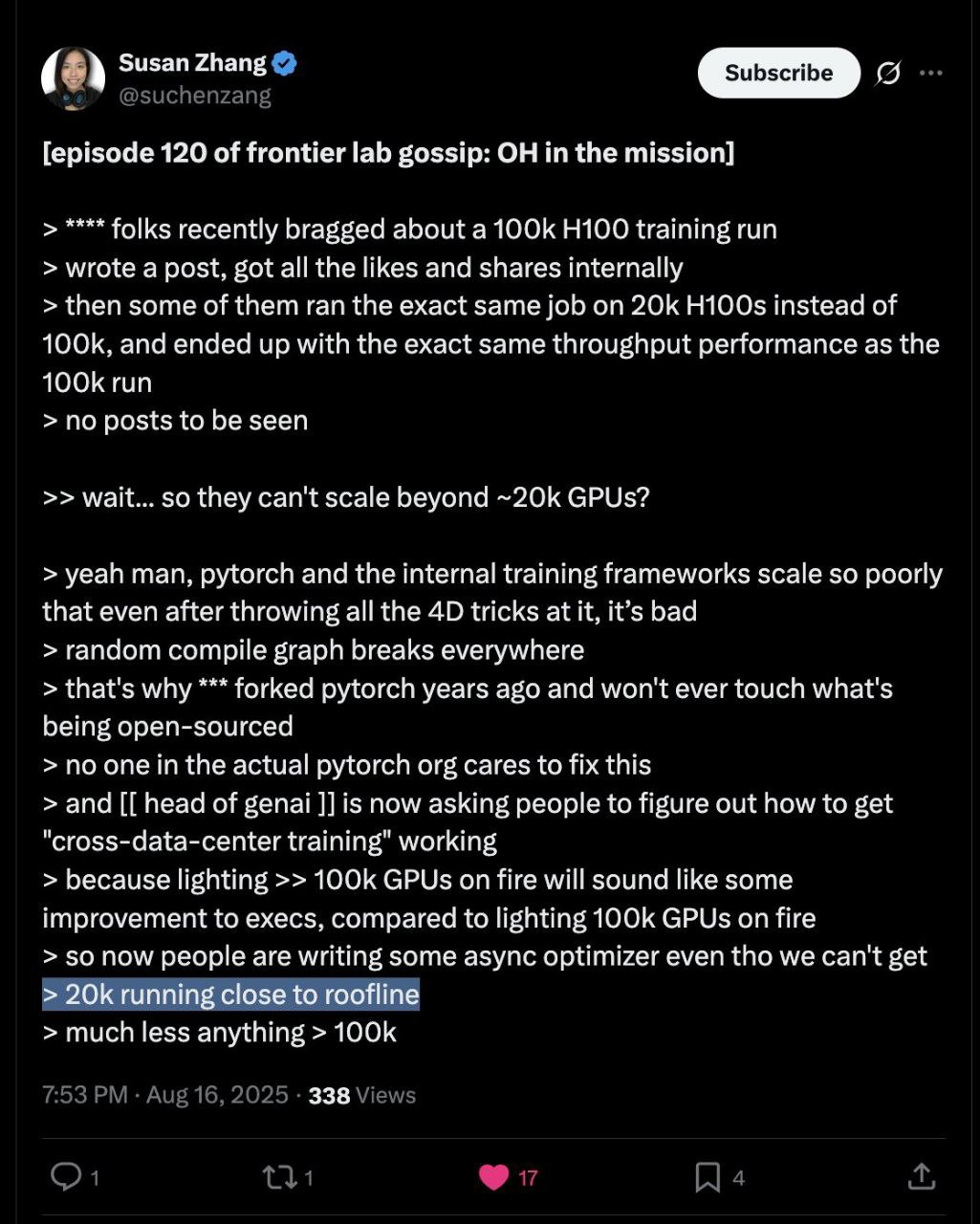Viewport: 980px width, 1224px height.
Task: Open the @suchenzang handle link
Action: (195, 96)
